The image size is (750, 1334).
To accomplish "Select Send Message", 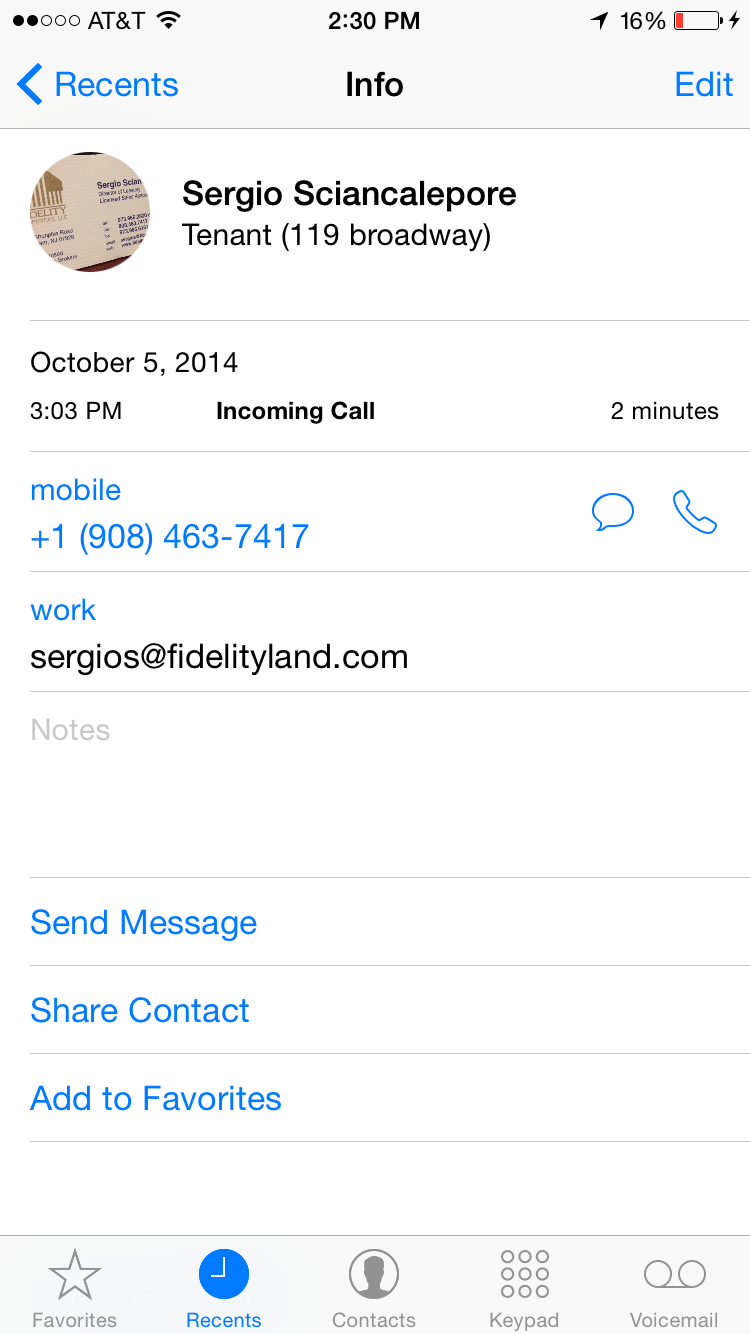I will [x=144, y=922].
